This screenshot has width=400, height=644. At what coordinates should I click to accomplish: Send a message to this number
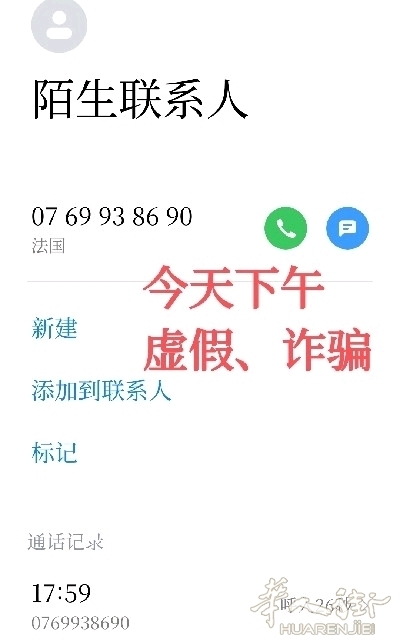coord(347,228)
